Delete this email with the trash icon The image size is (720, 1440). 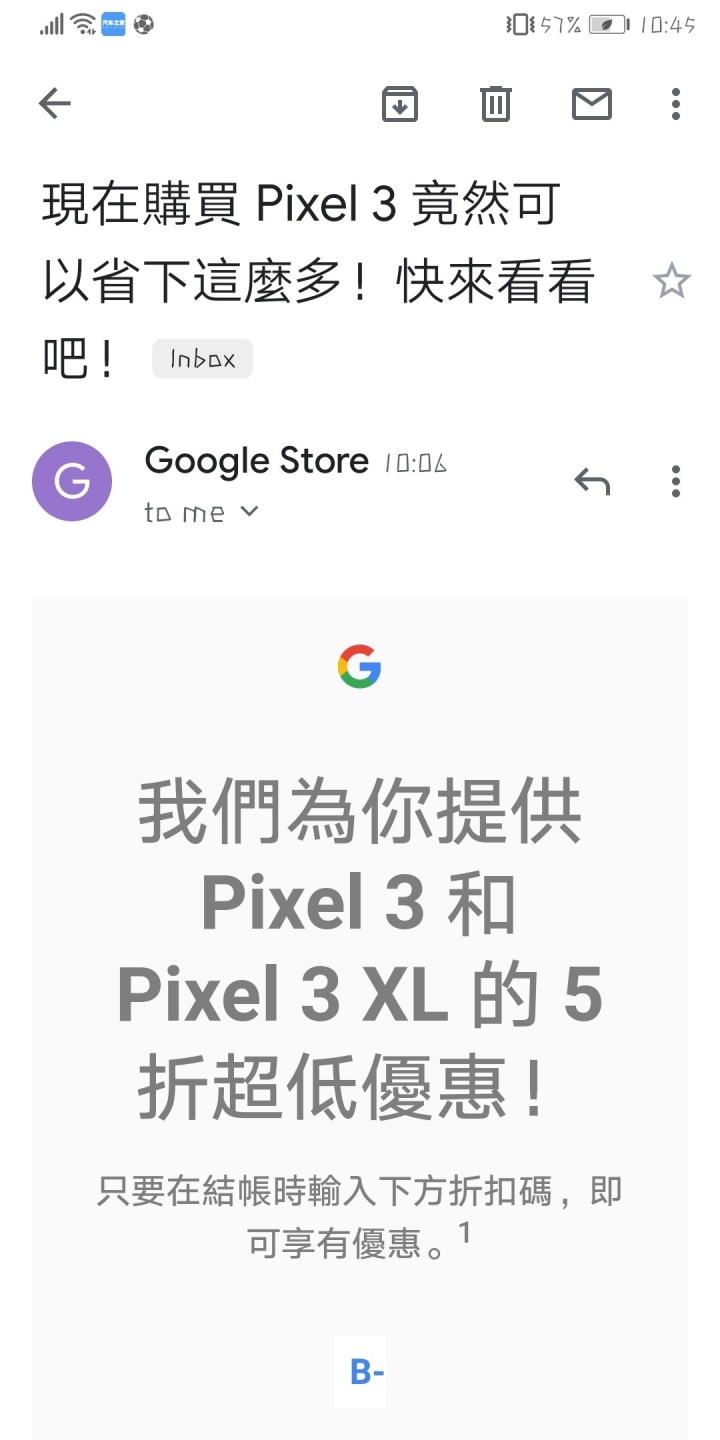pyautogui.click(x=496, y=104)
